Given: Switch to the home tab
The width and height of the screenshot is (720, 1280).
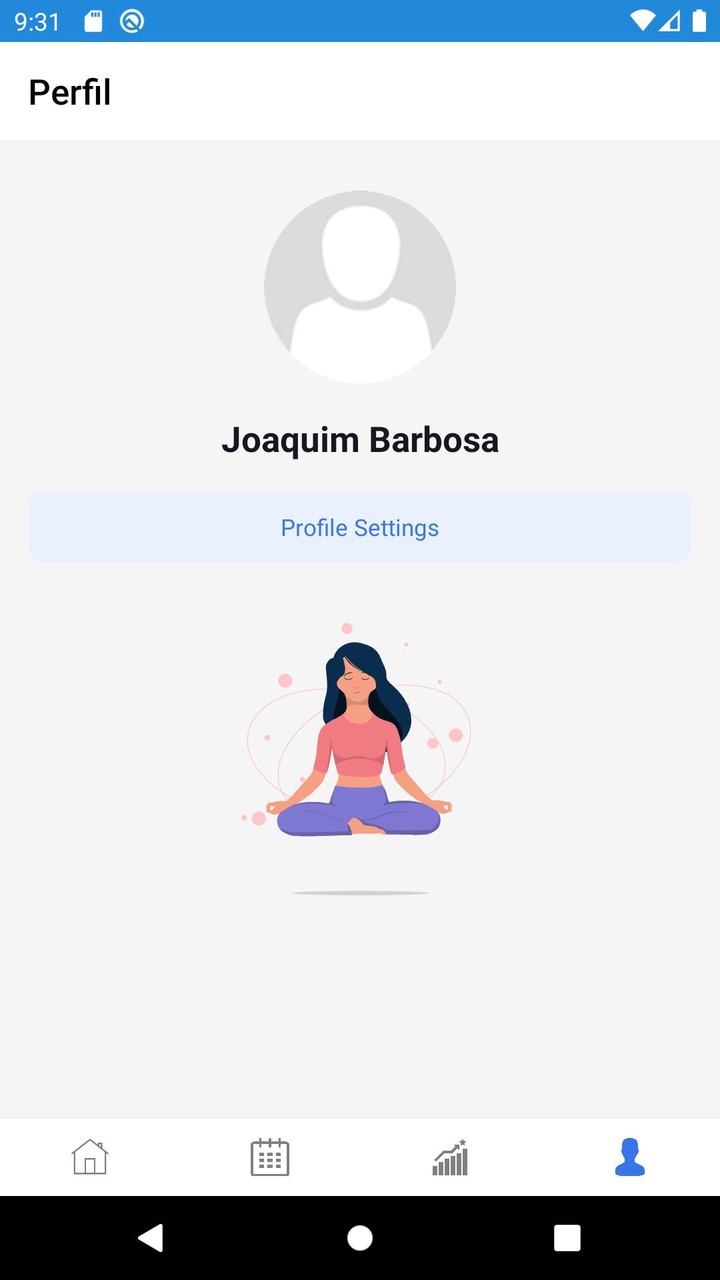Looking at the screenshot, I should coord(90,1157).
